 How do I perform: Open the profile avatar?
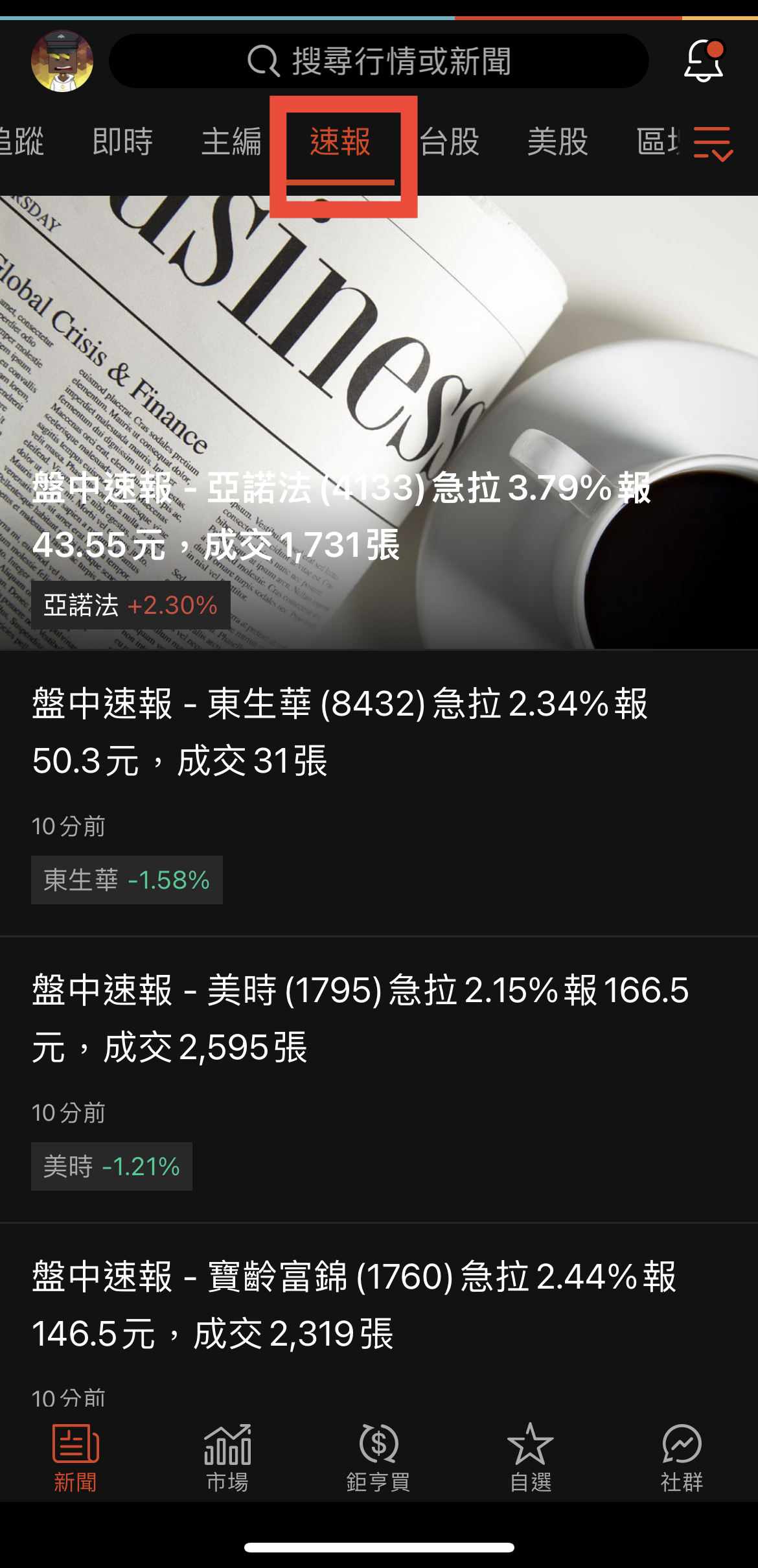coord(62,61)
